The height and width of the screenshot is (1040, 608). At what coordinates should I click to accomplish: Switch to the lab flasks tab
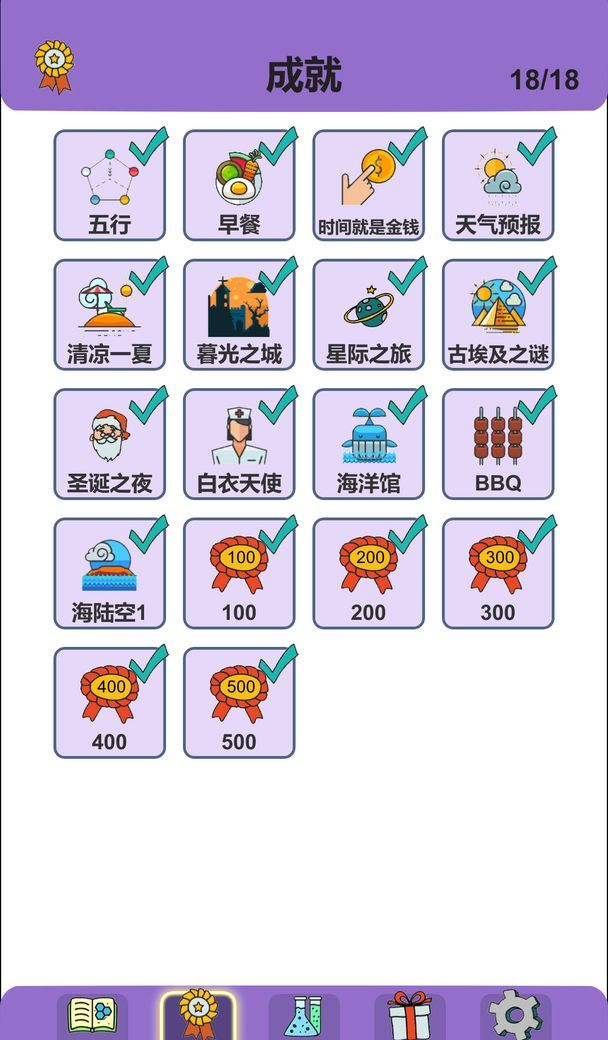[303, 1016]
